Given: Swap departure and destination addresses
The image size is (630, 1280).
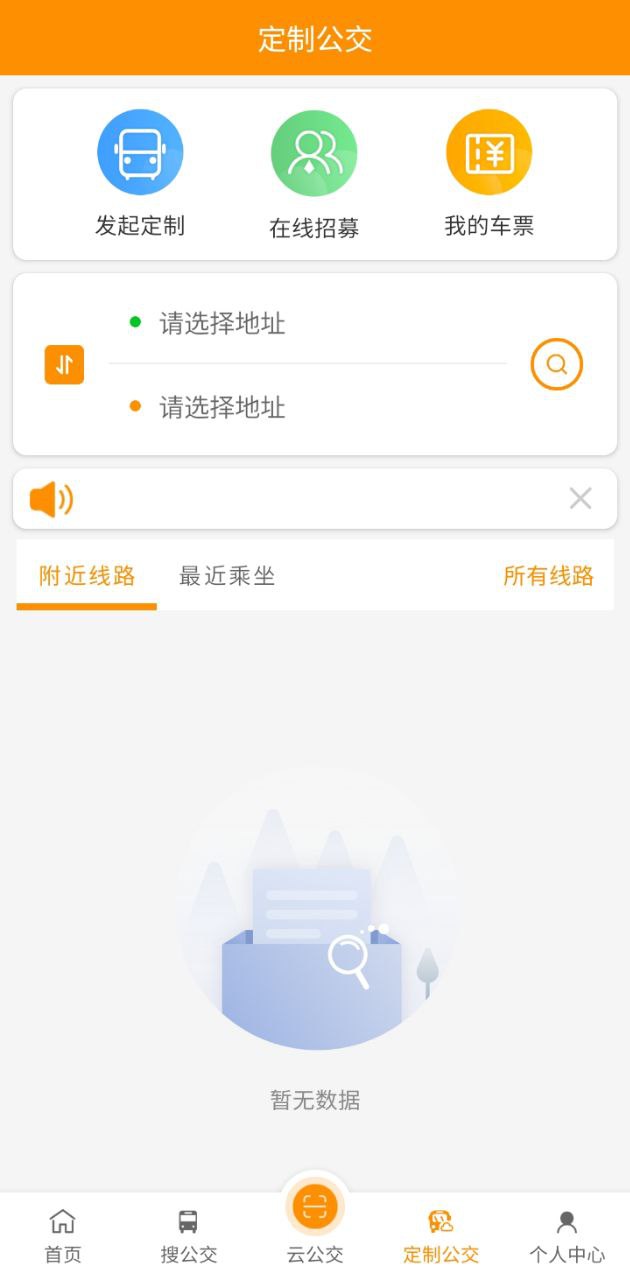Looking at the screenshot, I should point(64,365).
